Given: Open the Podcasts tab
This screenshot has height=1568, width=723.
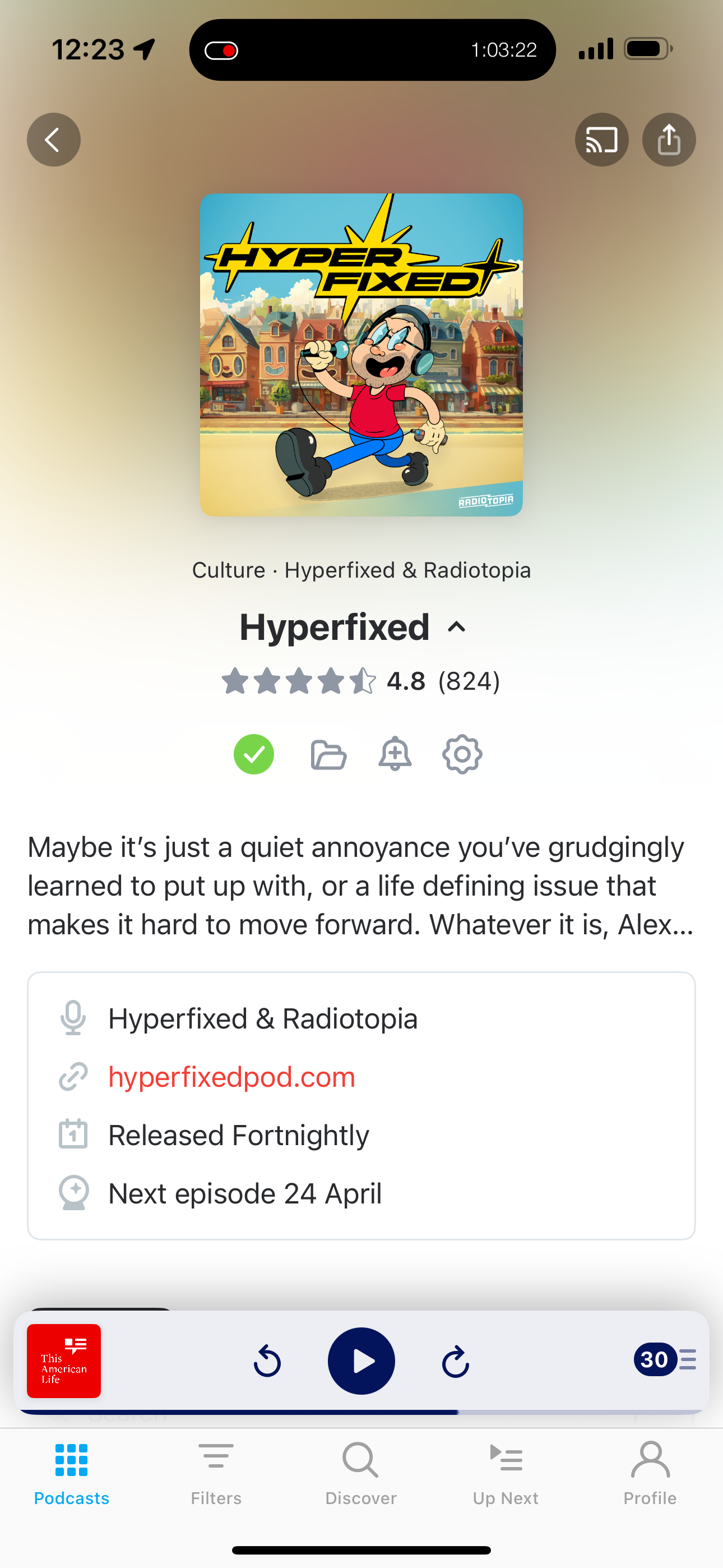Looking at the screenshot, I should click(72, 1473).
